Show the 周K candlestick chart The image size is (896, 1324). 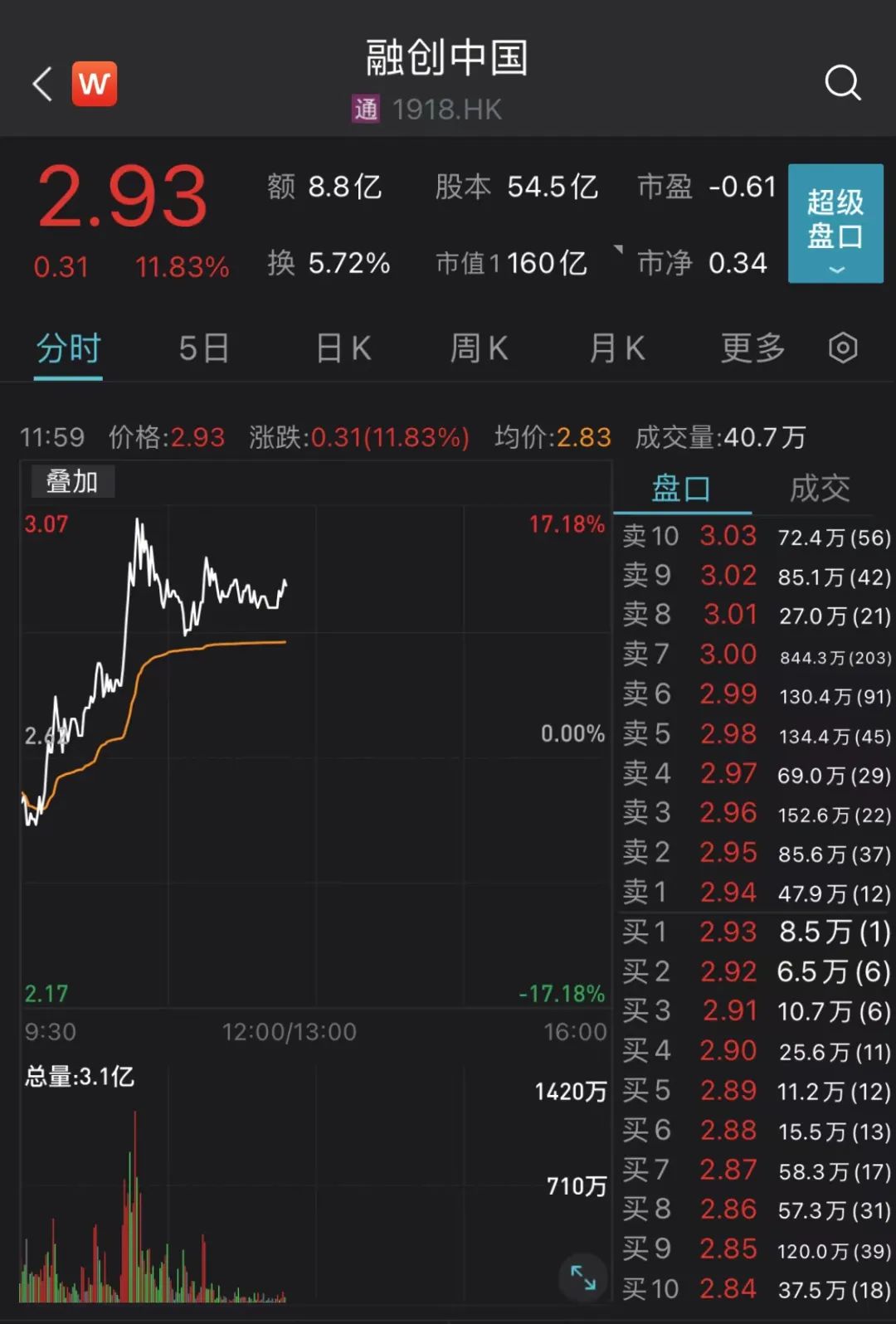click(x=479, y=349)
